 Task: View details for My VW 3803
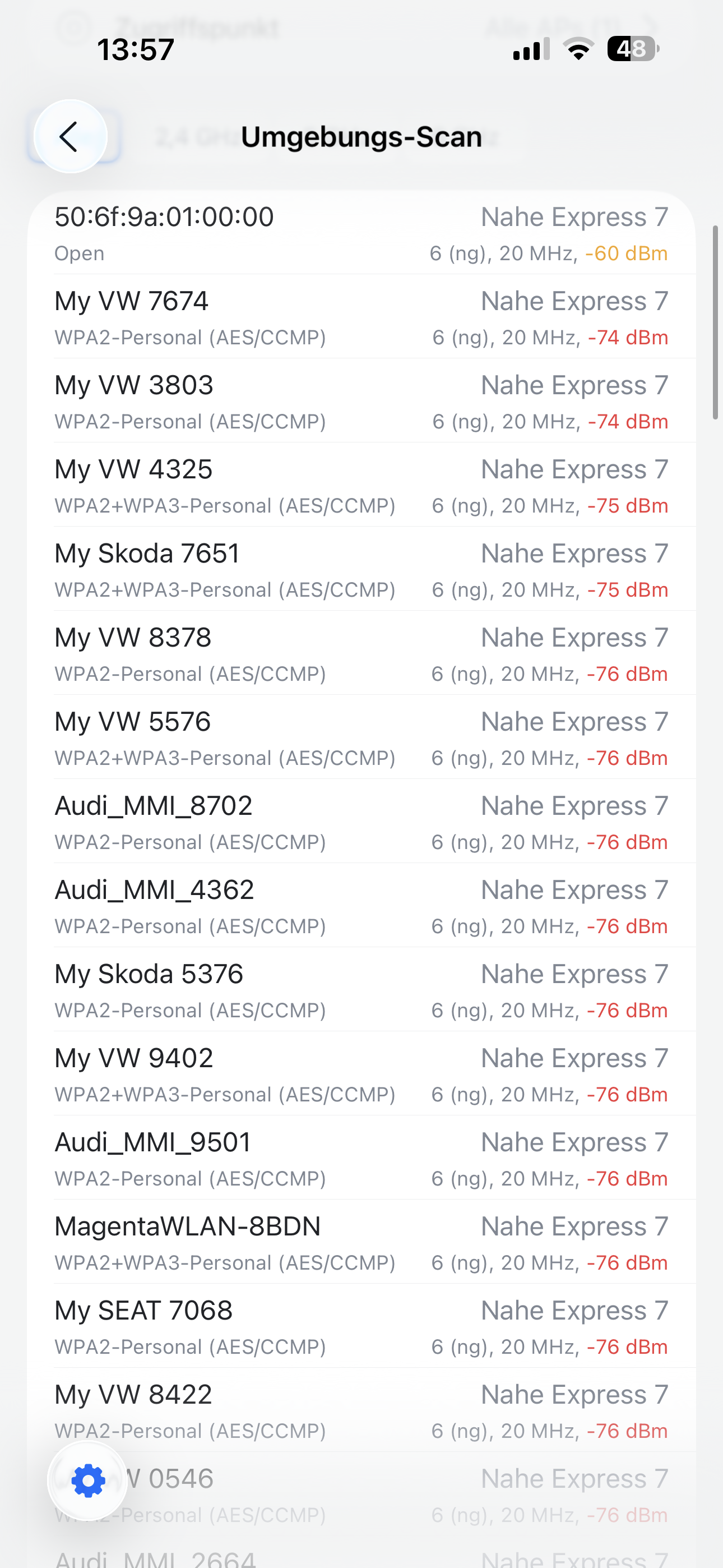[361, 402]
